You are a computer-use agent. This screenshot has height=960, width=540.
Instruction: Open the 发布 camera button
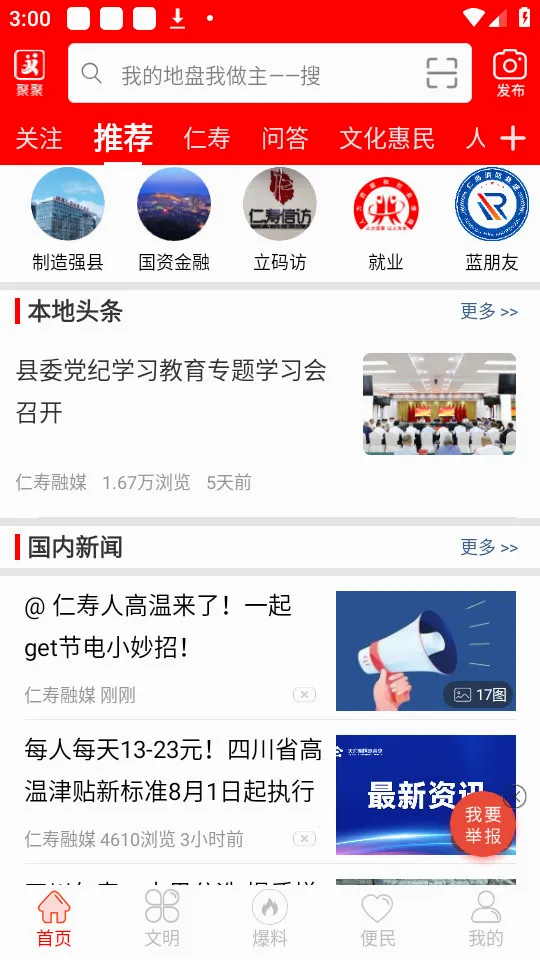tap(511, 73)
